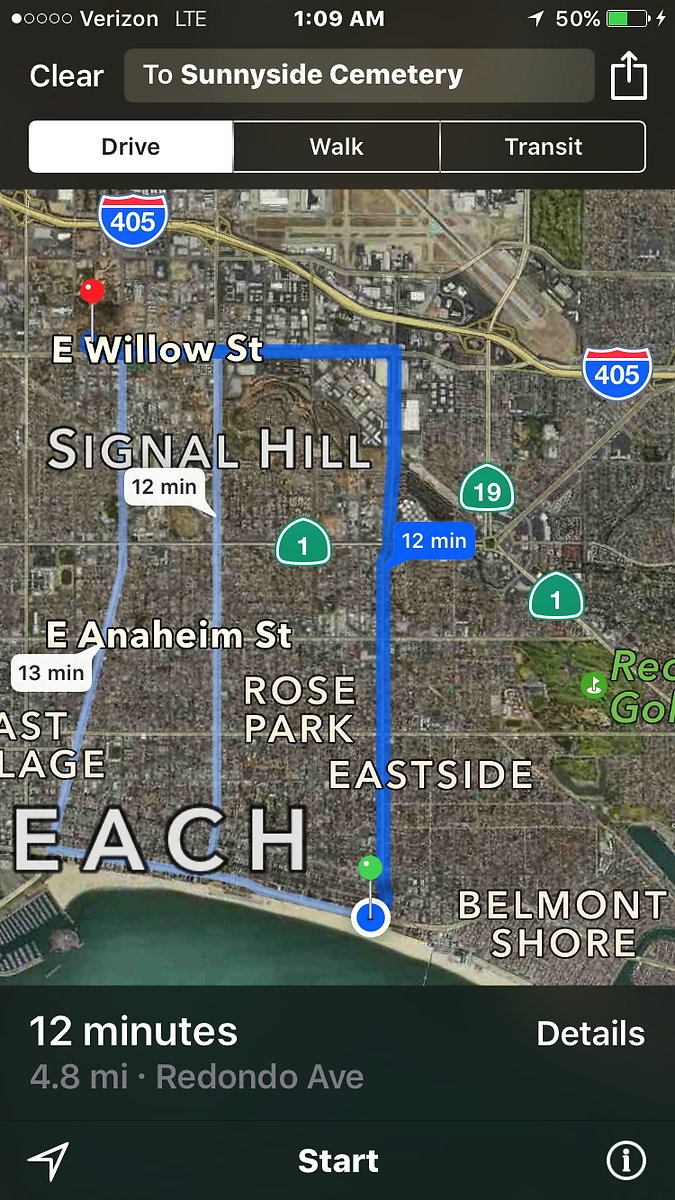Switch to Walk directions
This screenshot has height=1200, width=675.
pyautogui.click(x=336, y=147)
